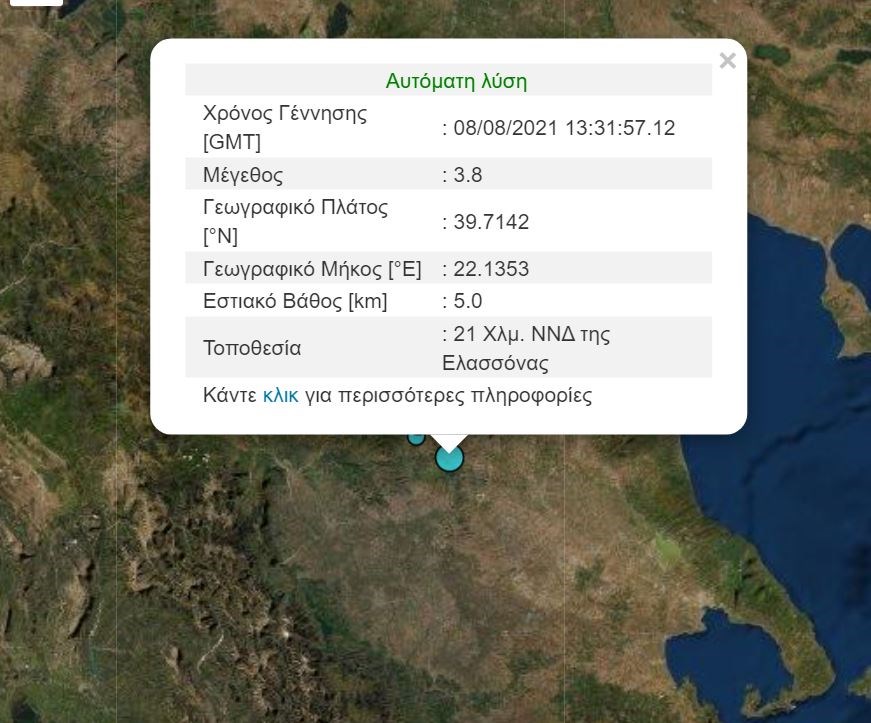Select the small earthquake marker beside popup
Viewport: 871px width, 723px height.
pyautogui.click(x=416, y=438)
